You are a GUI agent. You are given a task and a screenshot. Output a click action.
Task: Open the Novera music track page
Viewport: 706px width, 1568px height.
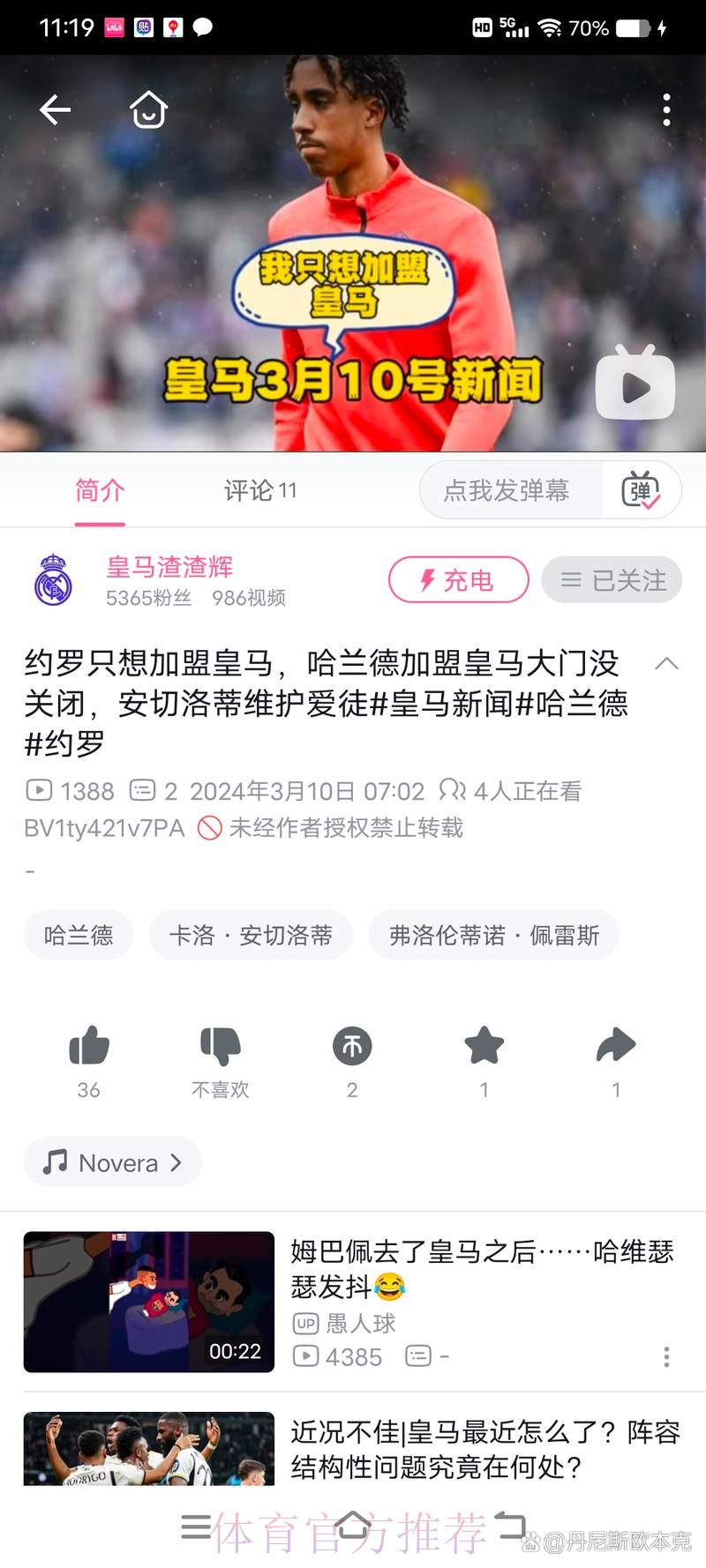click(112, 1161)
